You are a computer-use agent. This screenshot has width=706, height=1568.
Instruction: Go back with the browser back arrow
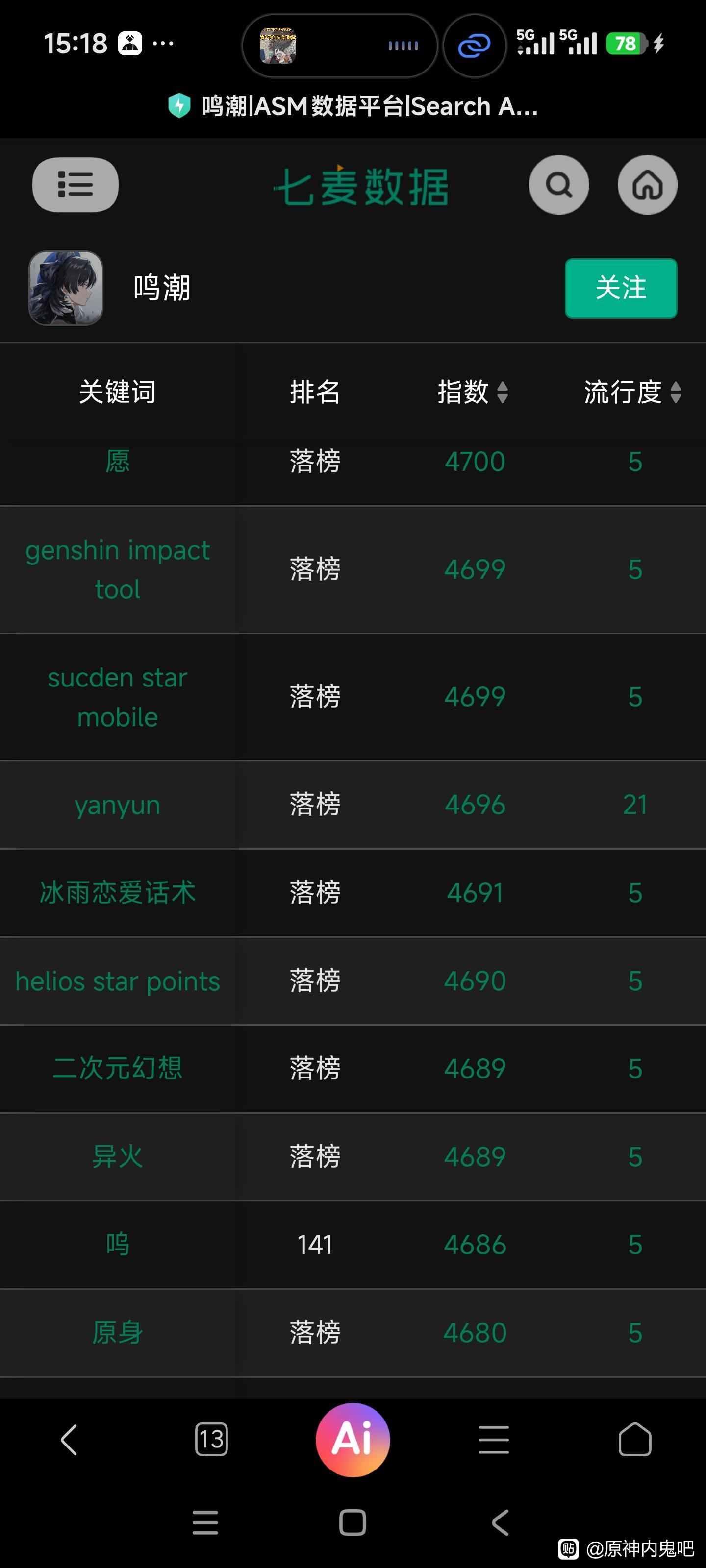(70, 1440)
